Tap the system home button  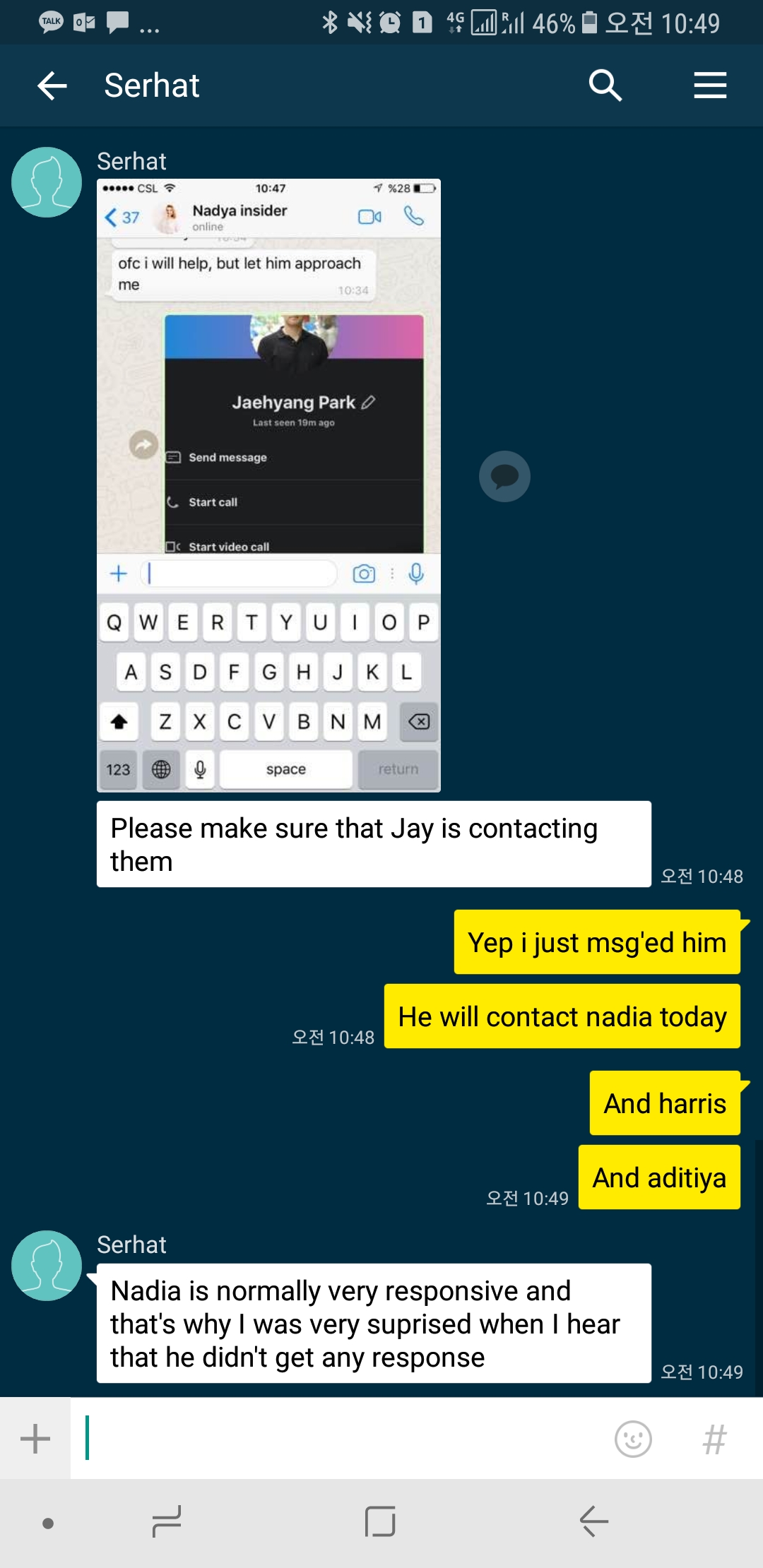click(x=380, y=1522)
